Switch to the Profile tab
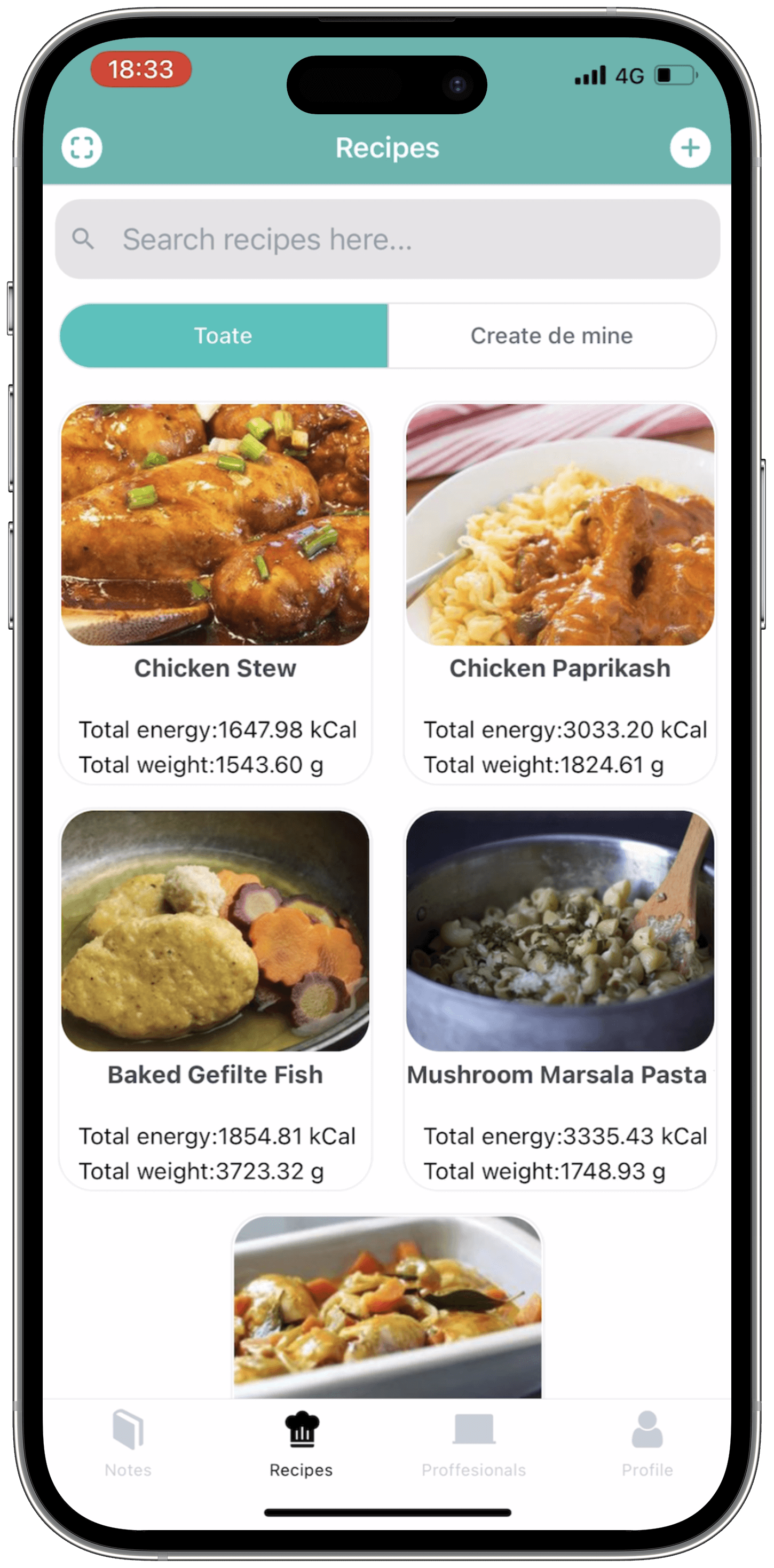The image size is (774, 1568). coord(647,1444)
